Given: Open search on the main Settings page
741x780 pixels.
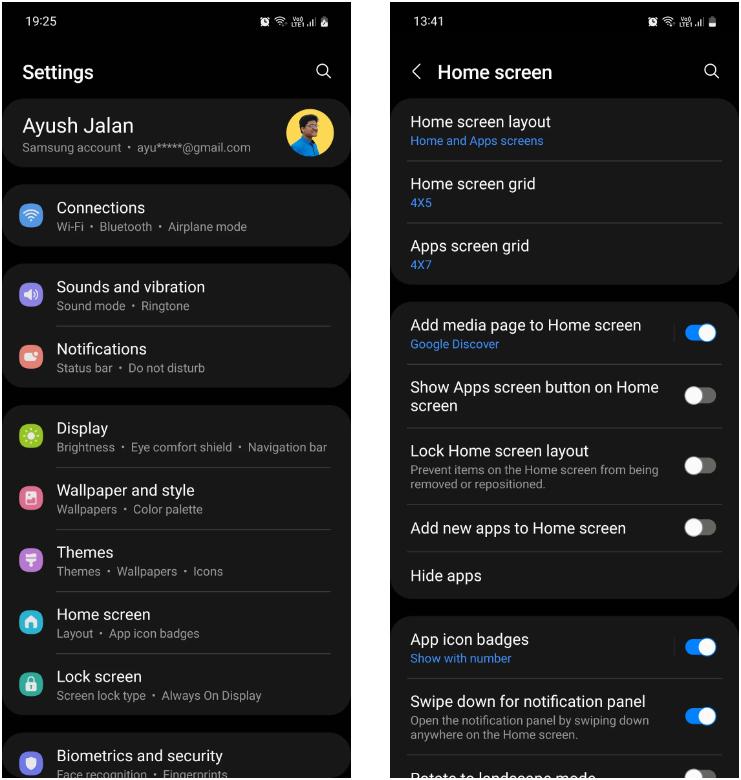Looking at the screenshot, I should (322, 72).
